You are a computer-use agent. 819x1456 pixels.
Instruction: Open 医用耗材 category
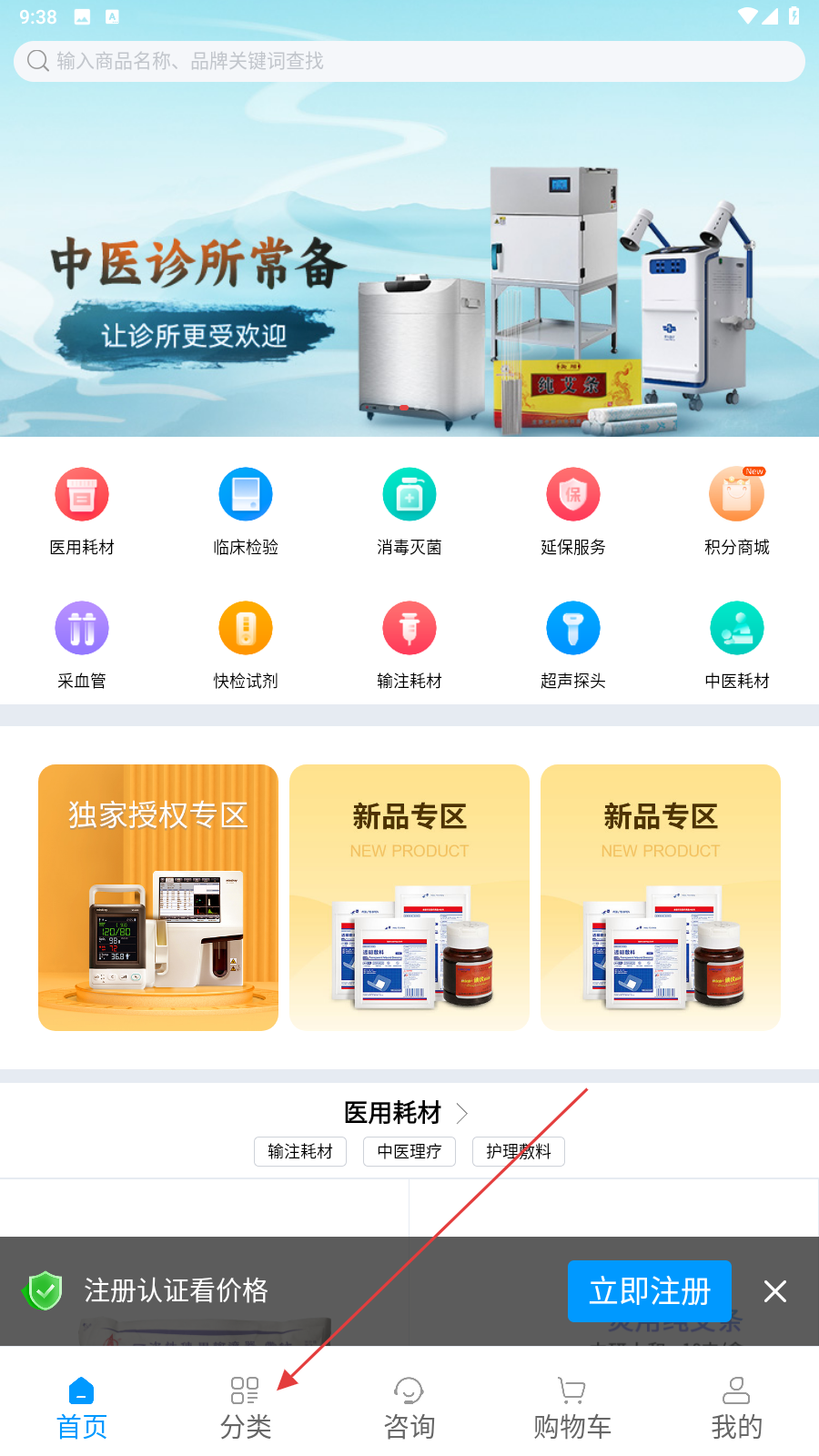tap(82, 511)
